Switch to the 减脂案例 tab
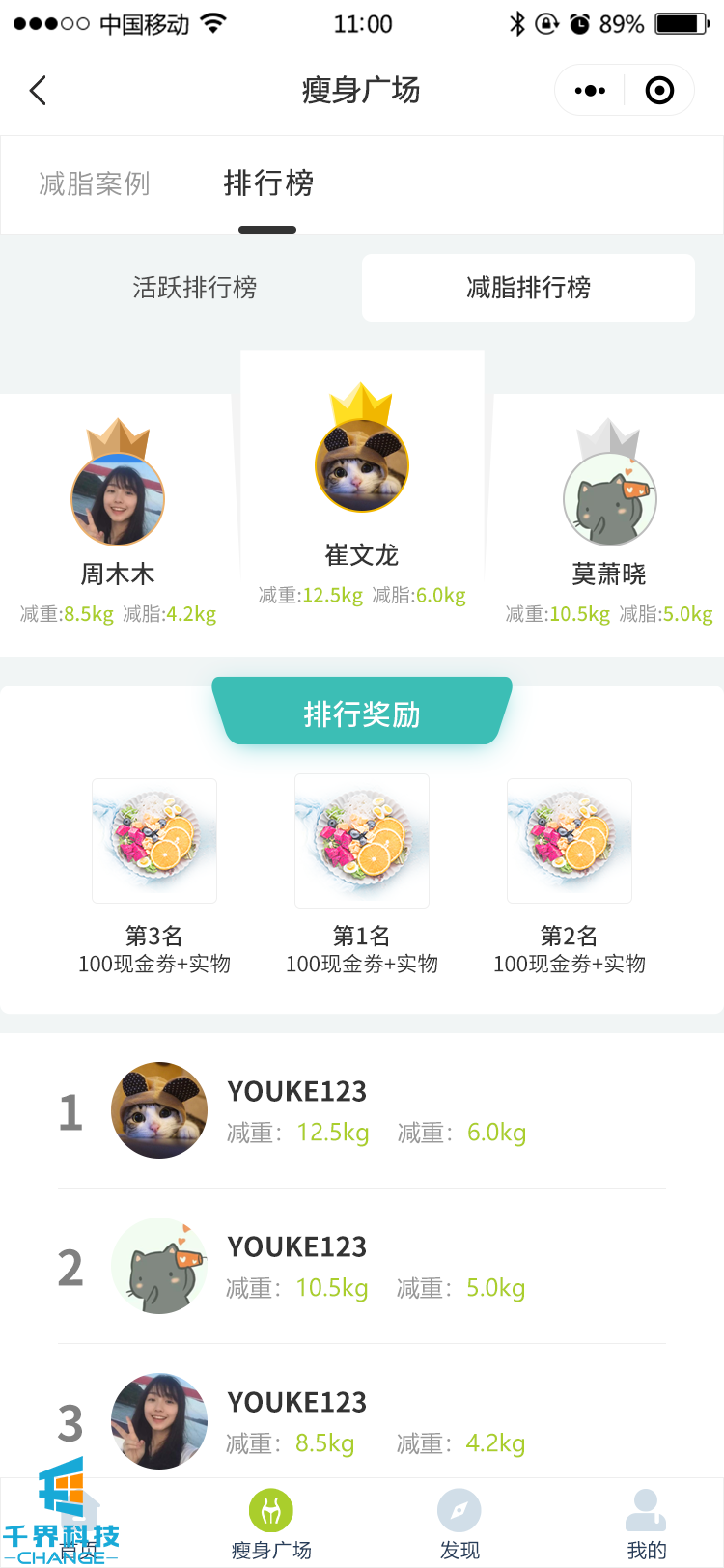This screenshot has width=724, height=1568. [95, 183]
